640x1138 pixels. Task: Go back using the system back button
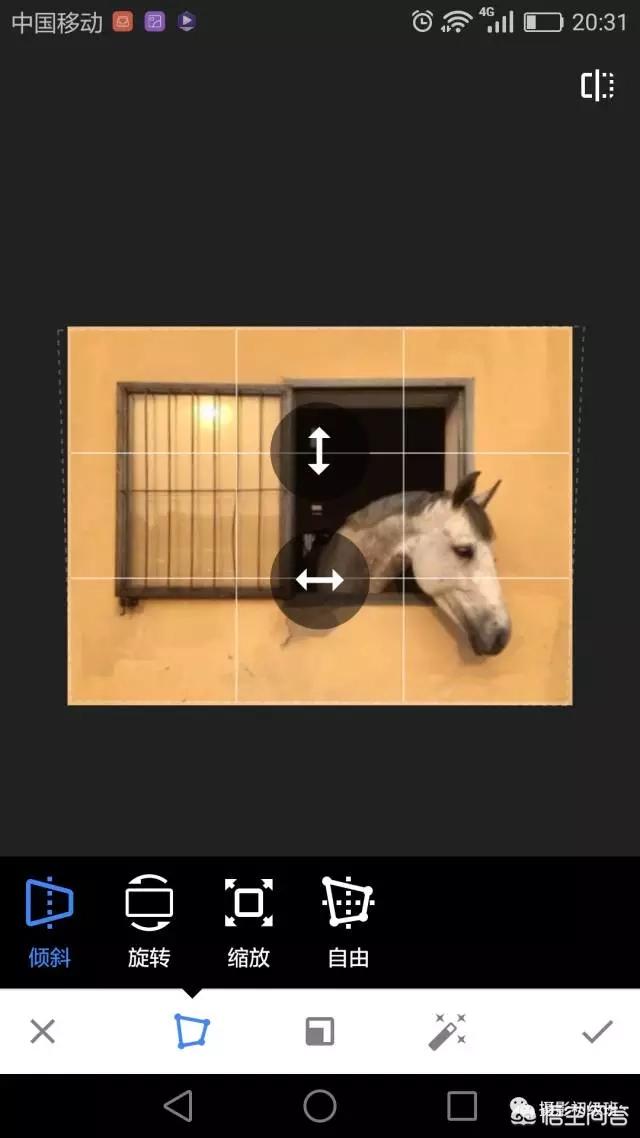[178, 1105]
